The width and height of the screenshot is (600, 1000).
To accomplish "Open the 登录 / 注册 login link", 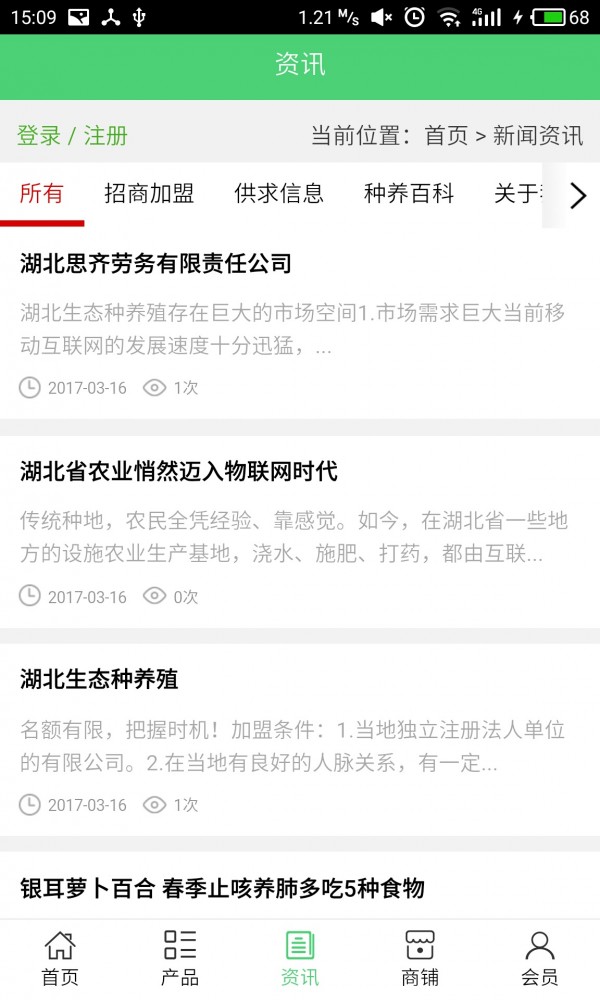I will coord(72,136).
